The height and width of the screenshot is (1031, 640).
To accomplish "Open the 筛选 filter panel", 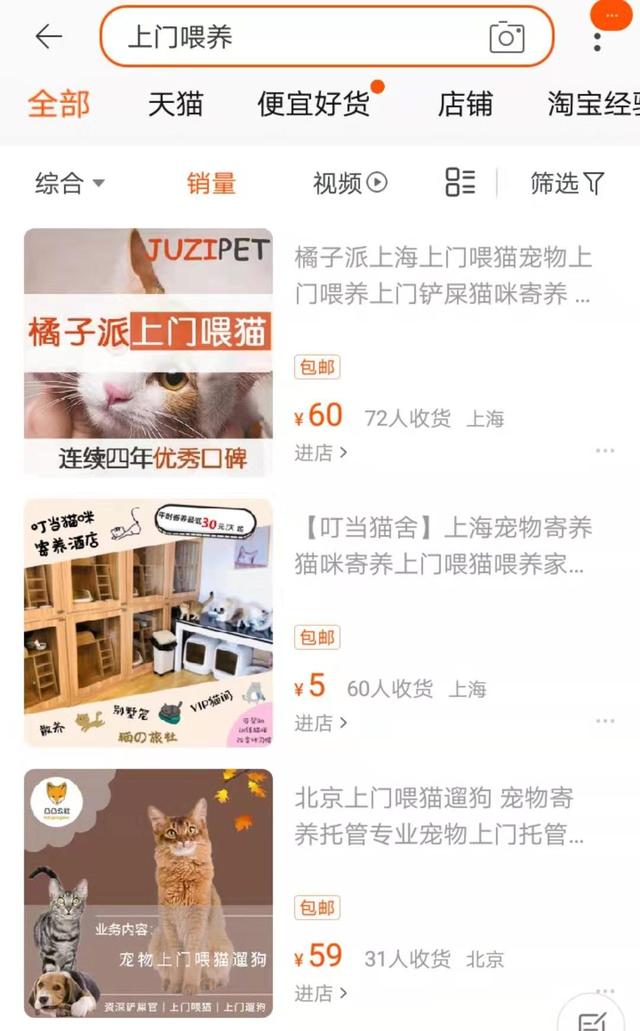I will 567,183.
